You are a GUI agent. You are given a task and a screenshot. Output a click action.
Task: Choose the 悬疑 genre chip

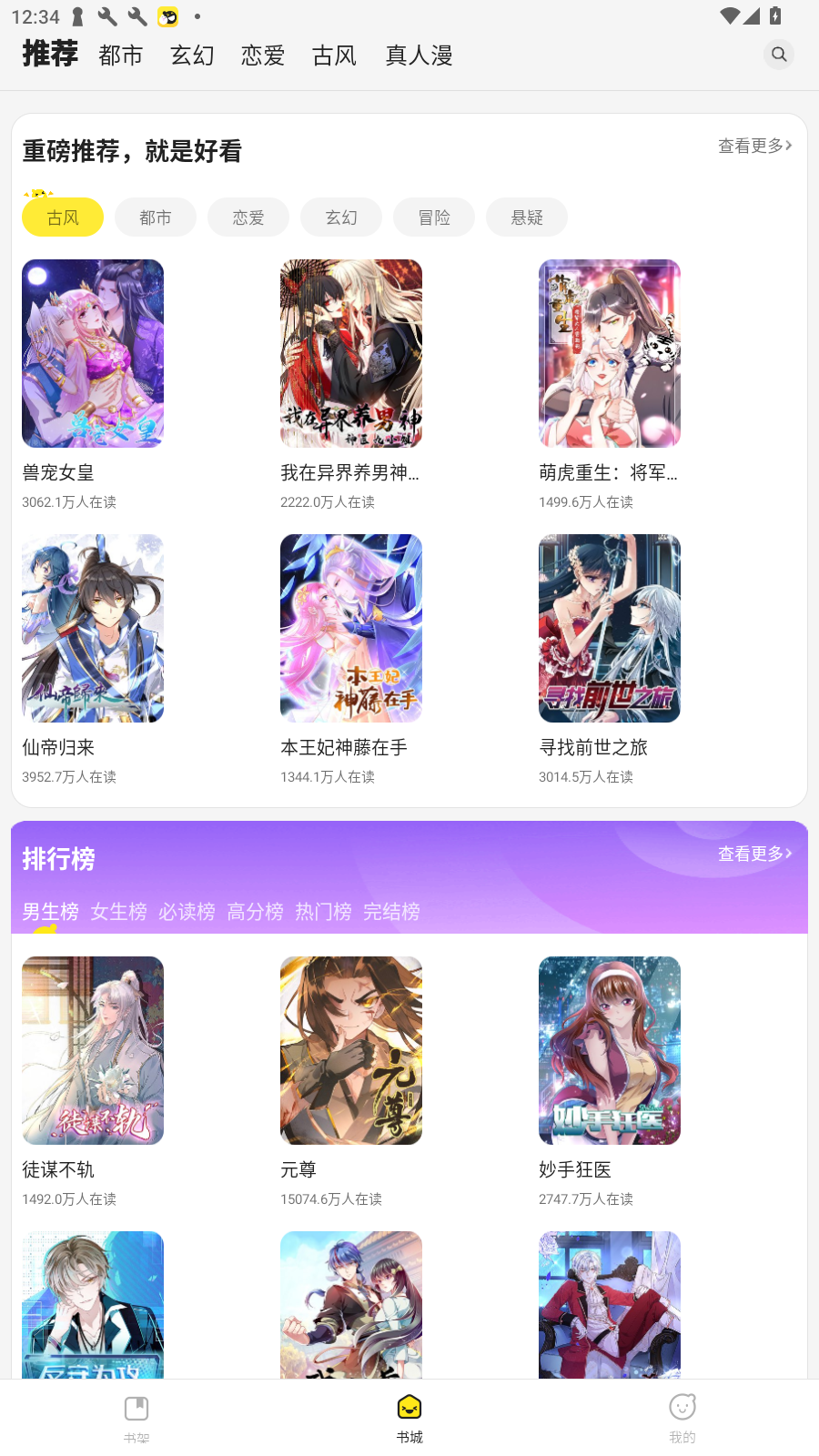[x=527, y=217]
